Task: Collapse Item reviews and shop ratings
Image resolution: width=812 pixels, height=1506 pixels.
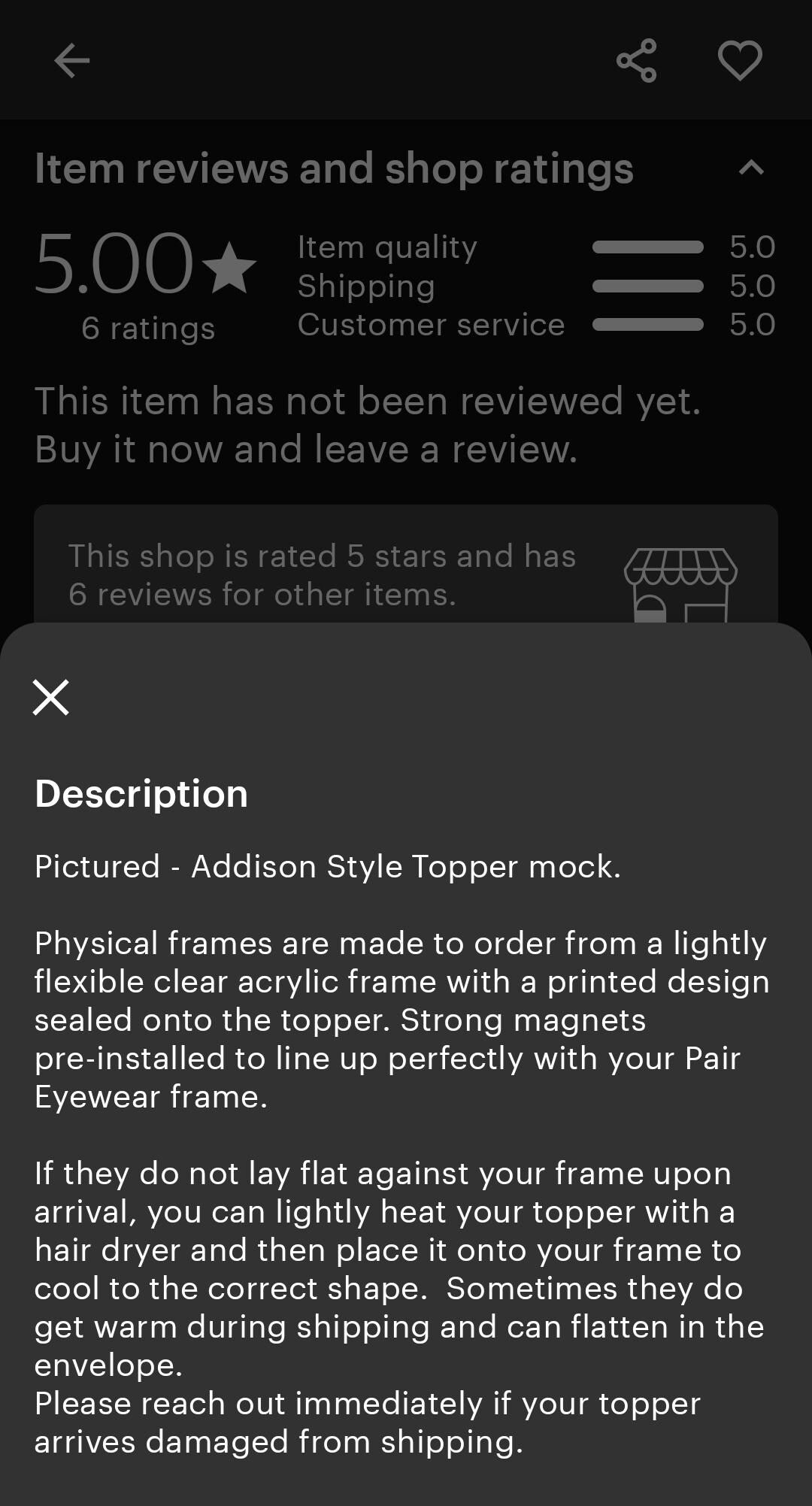Action: 751,168
